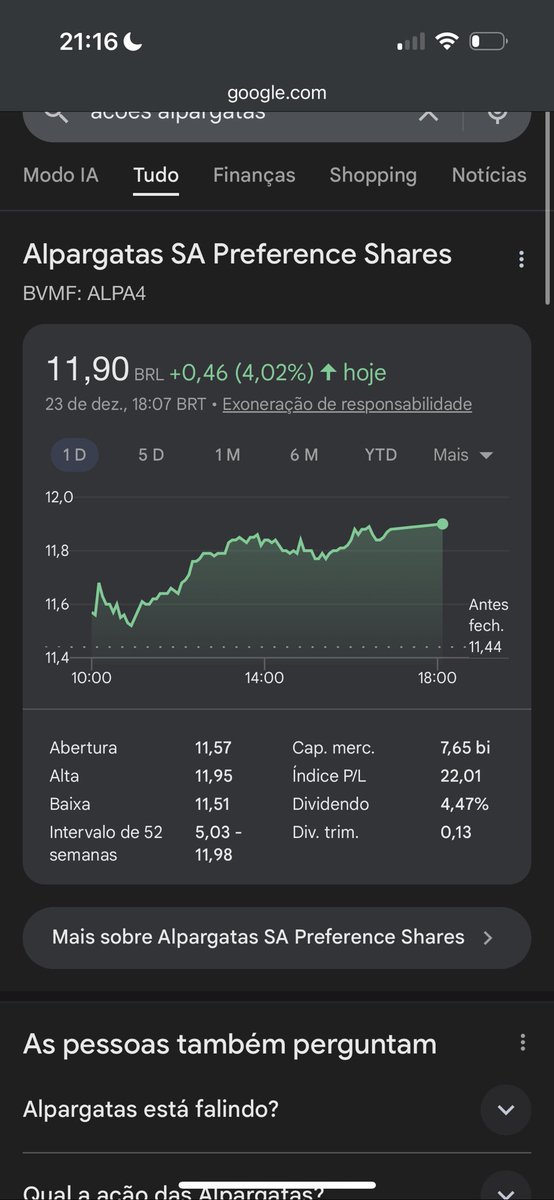Select the 5 D chart range
Image resolution: width=554 pixels, height=1200 pixels.
point(151,455)
